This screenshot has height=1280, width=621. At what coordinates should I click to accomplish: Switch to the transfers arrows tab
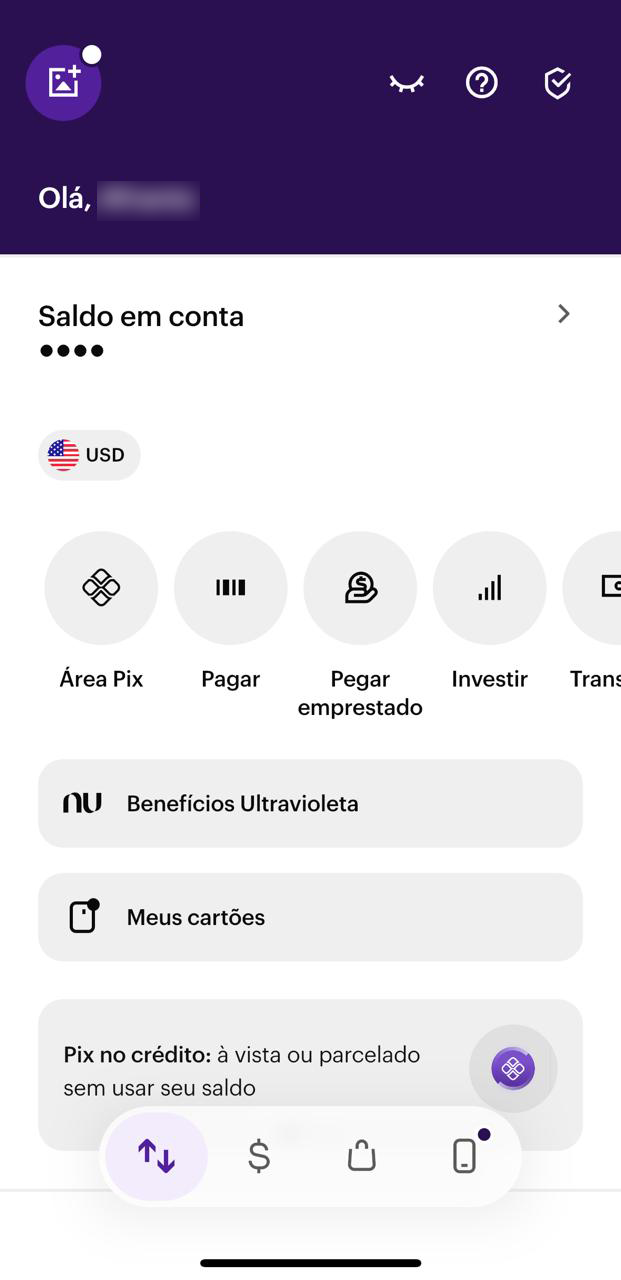pyautogui.click(x=157, y=1156)
